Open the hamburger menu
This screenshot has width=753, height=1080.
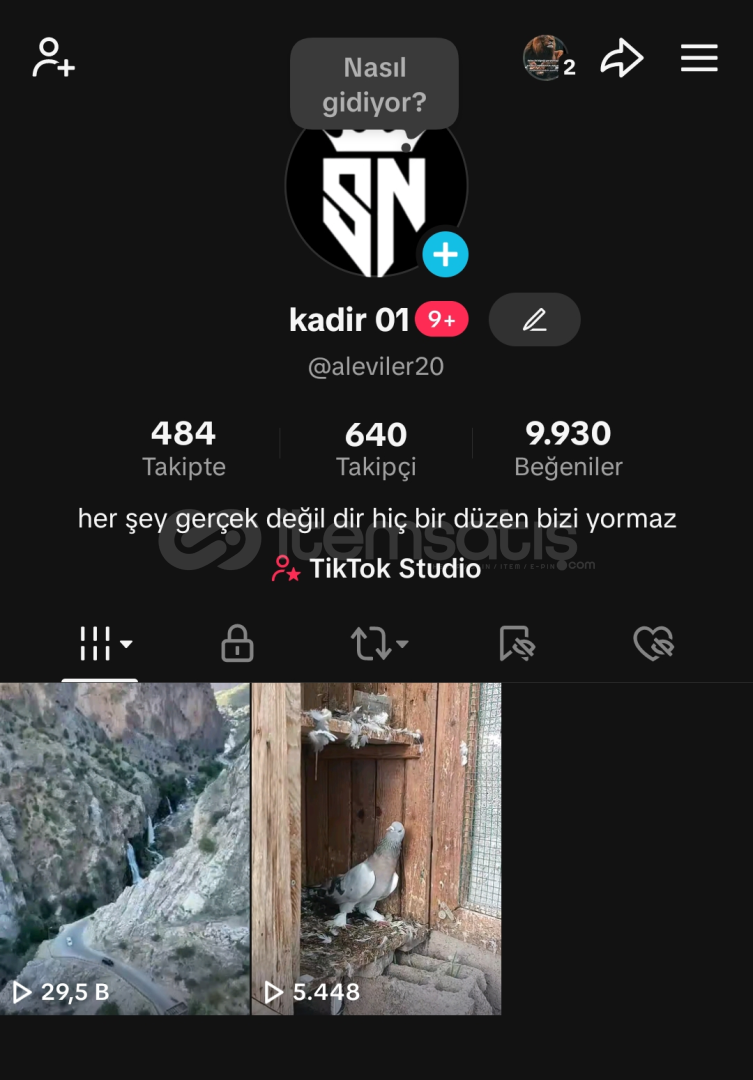tap(699, 58)
